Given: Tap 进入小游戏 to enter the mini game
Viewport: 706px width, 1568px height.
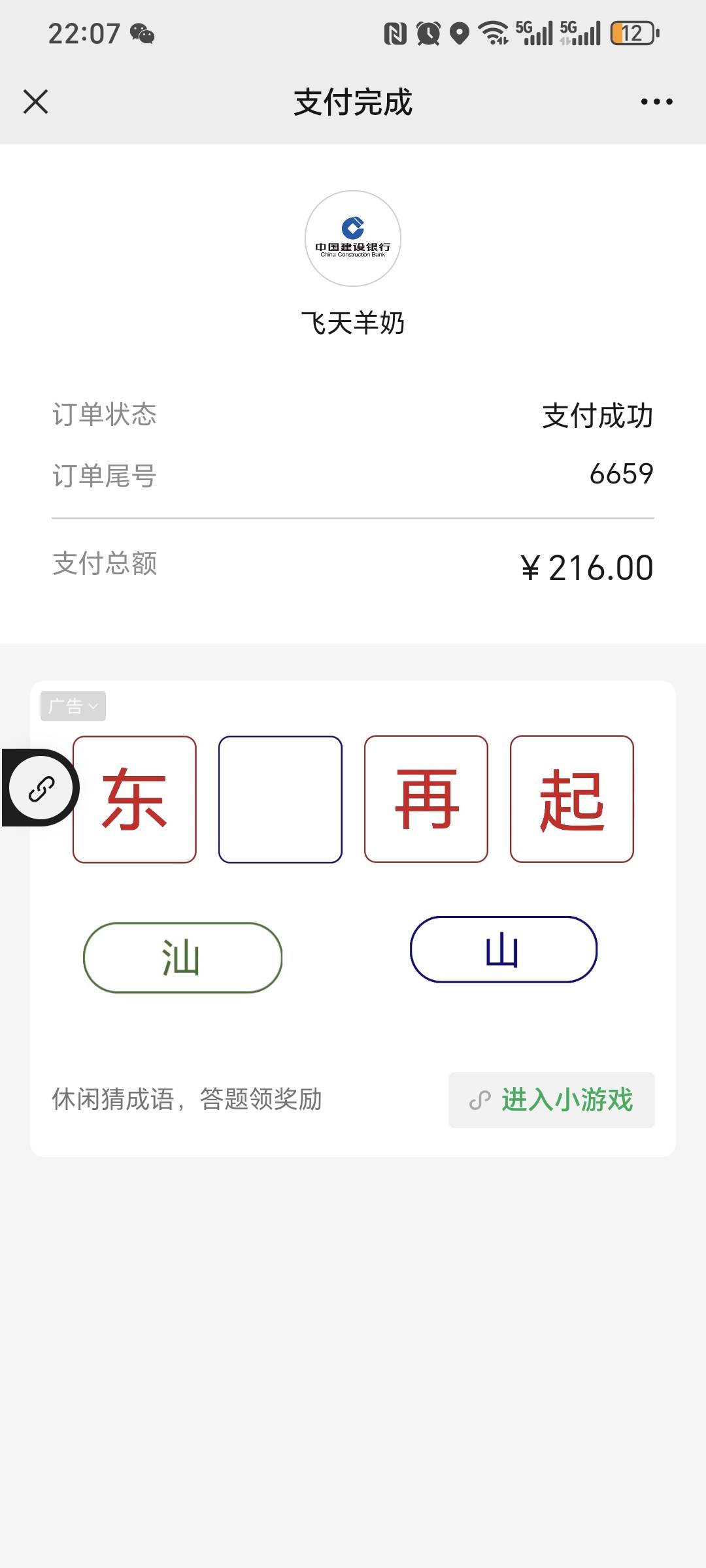Looking at the screenshot, I should click(x=551, y=1100).
